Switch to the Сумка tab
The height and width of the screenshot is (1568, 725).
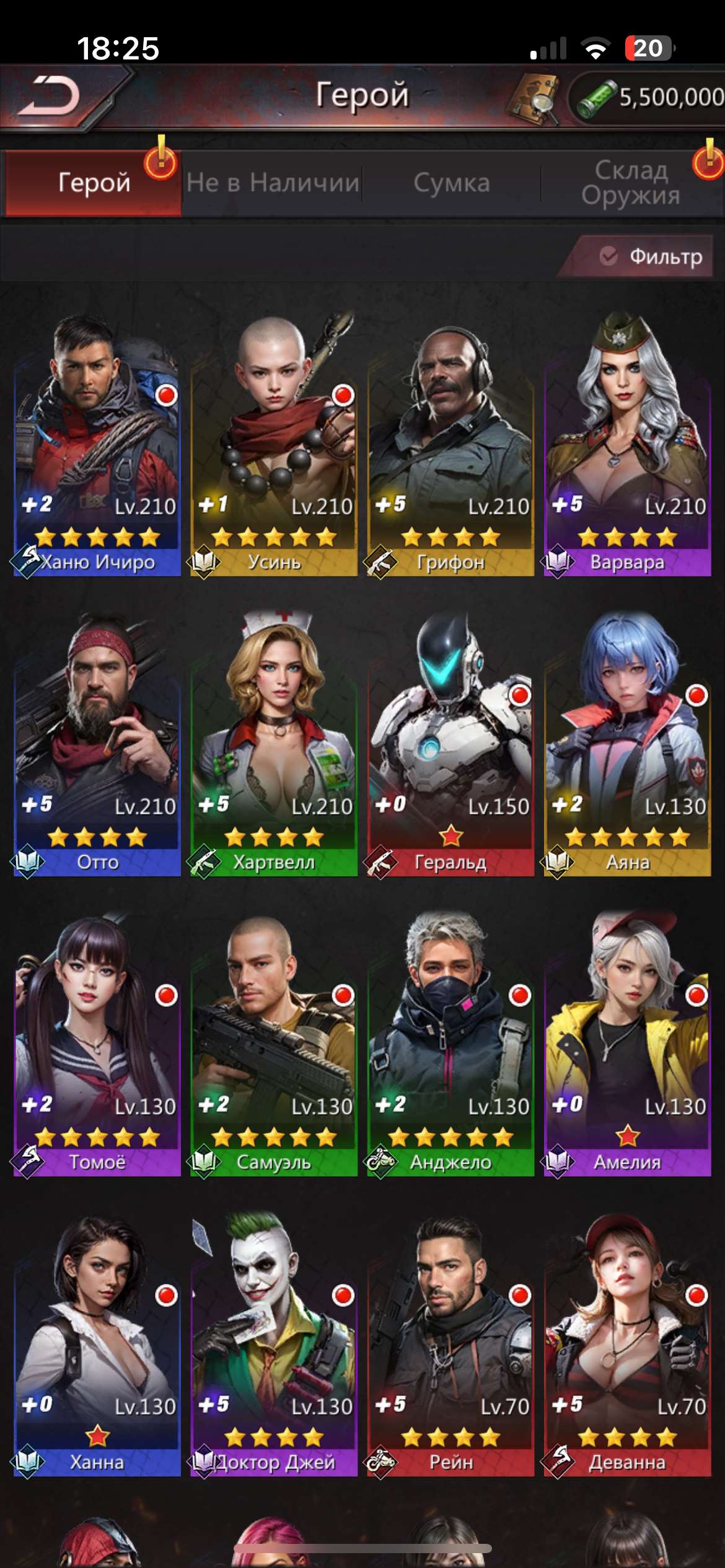[452, 183]
